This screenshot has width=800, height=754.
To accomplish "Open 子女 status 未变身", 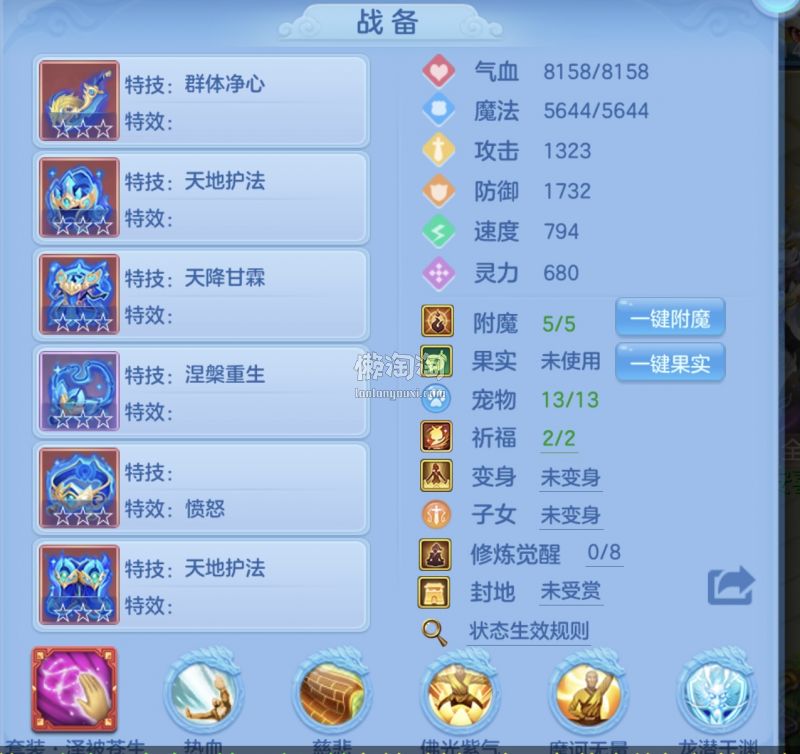I will click(570, 516).
